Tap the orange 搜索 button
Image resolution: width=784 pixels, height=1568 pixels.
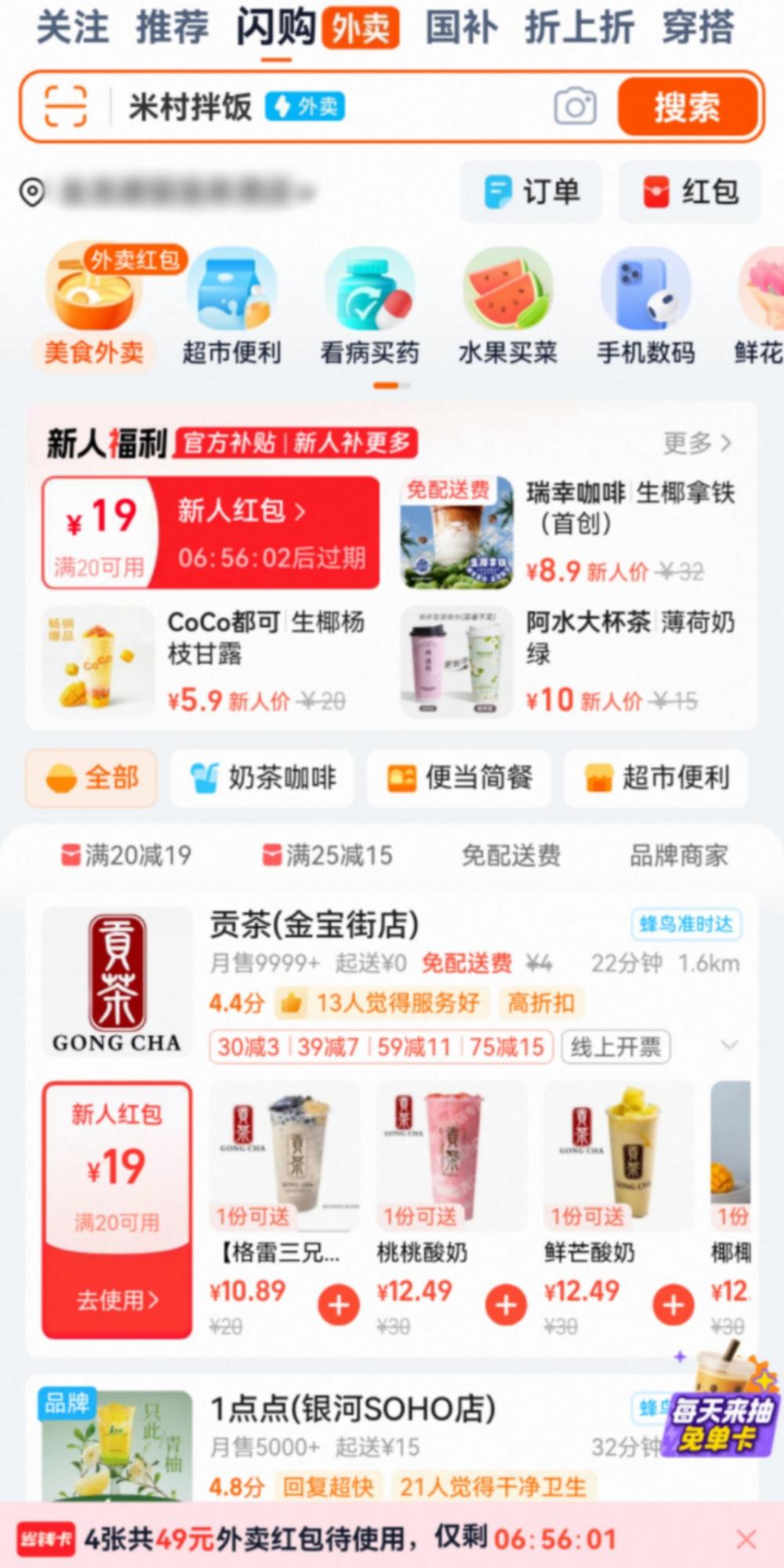[x=687, y=107]
